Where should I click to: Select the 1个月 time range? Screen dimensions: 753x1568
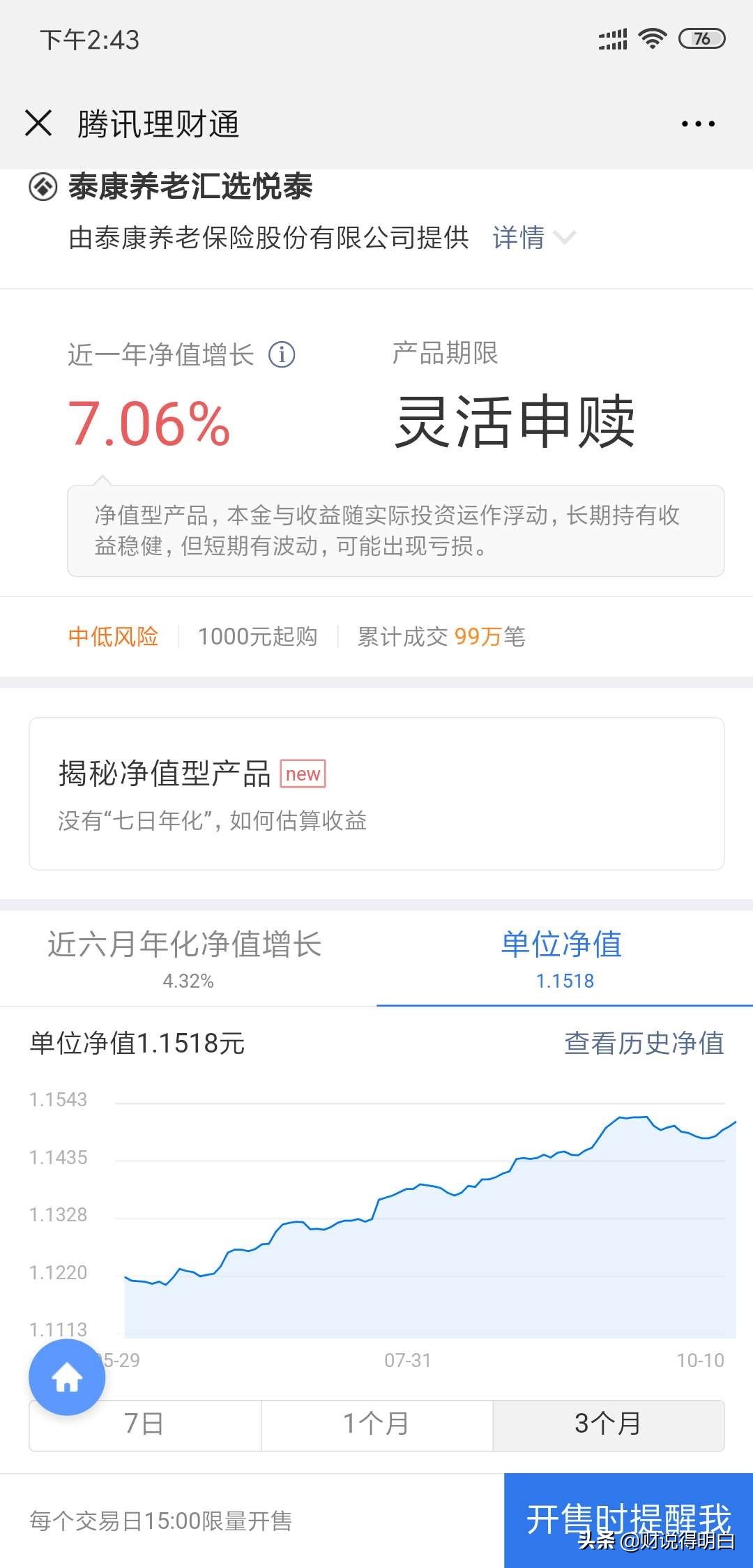pyautogui.click(x=376, y=1424)
